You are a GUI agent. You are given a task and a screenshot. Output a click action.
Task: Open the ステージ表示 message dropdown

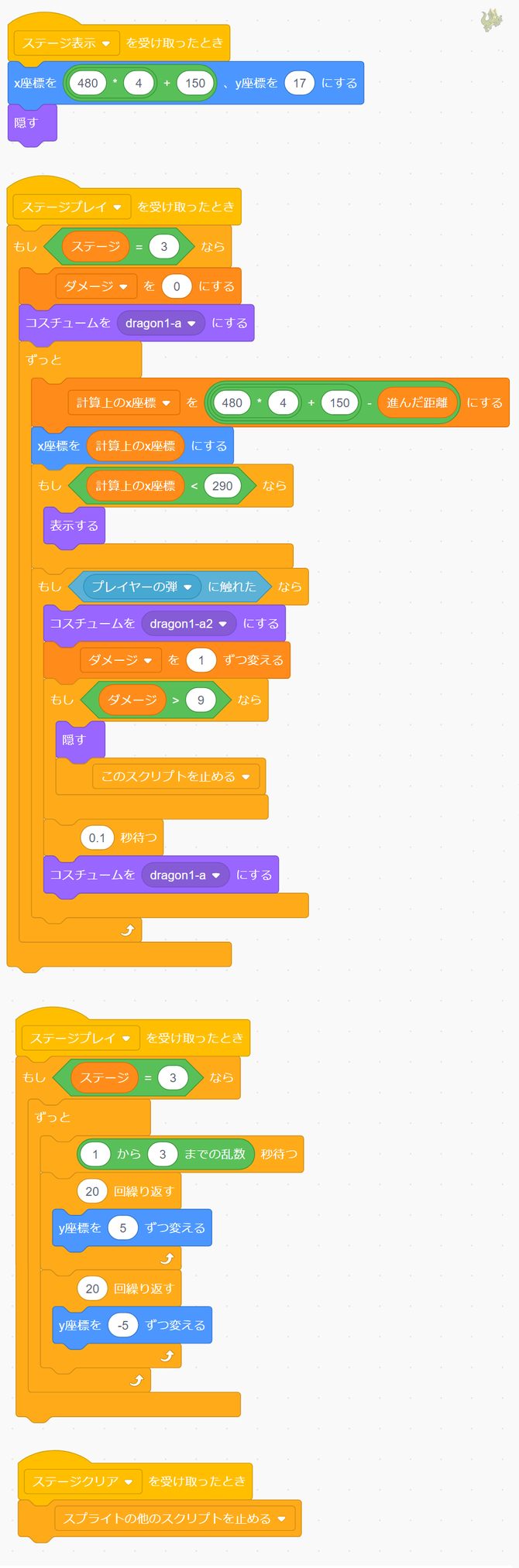pyautogui.click(x=106, y=43)
